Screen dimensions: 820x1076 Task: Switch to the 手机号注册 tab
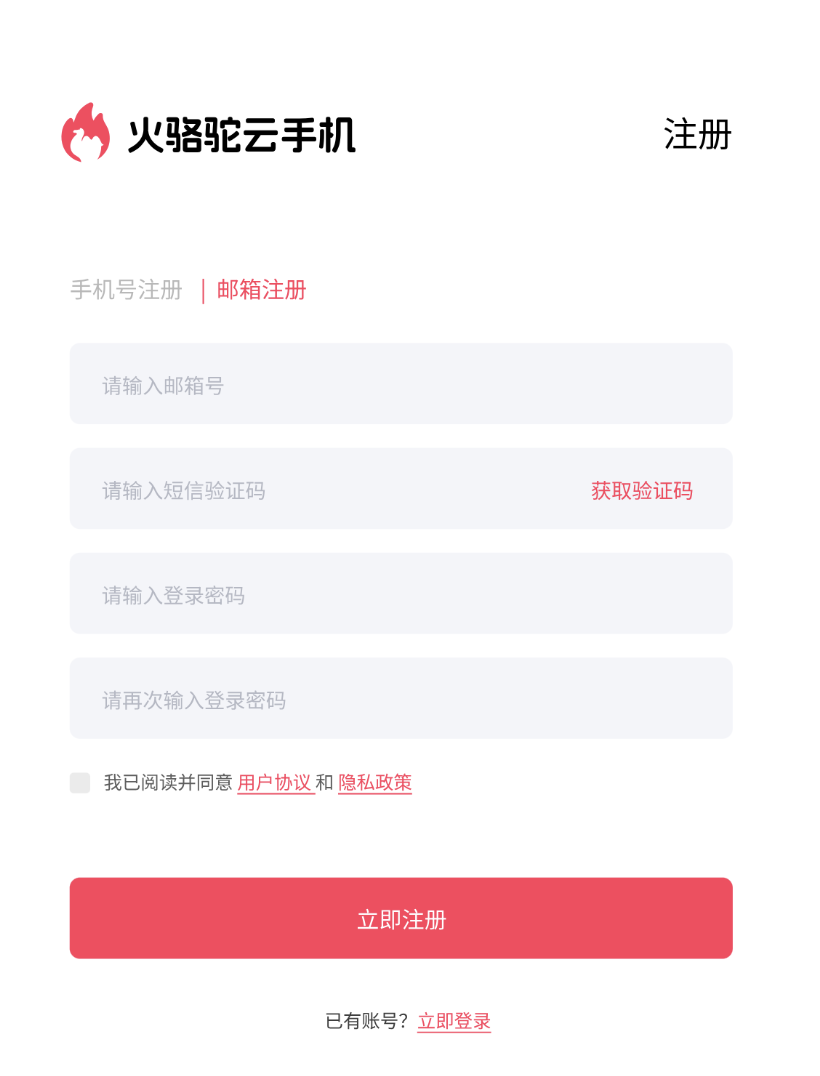coord(126,290)
